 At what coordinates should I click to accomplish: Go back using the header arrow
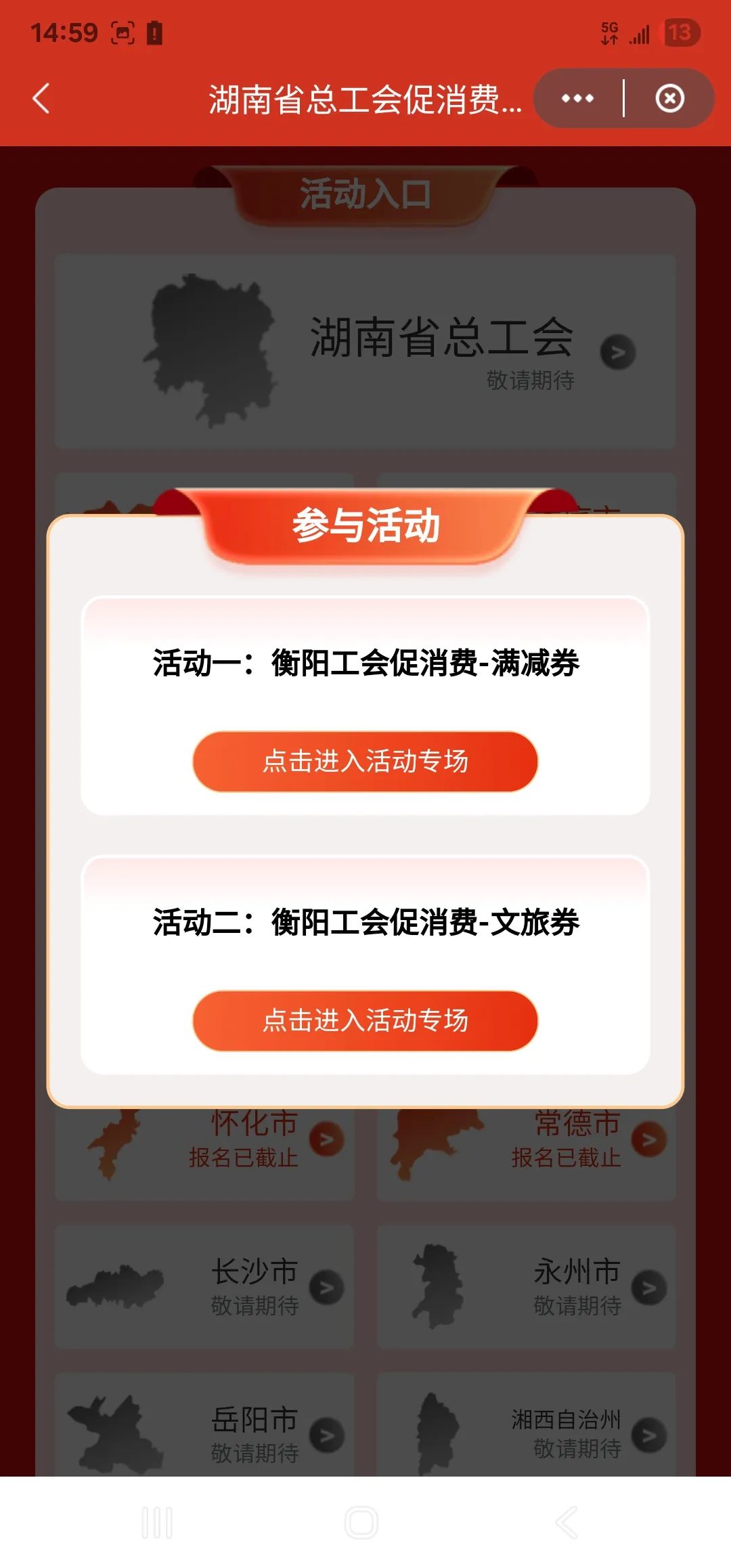point(42,99)
